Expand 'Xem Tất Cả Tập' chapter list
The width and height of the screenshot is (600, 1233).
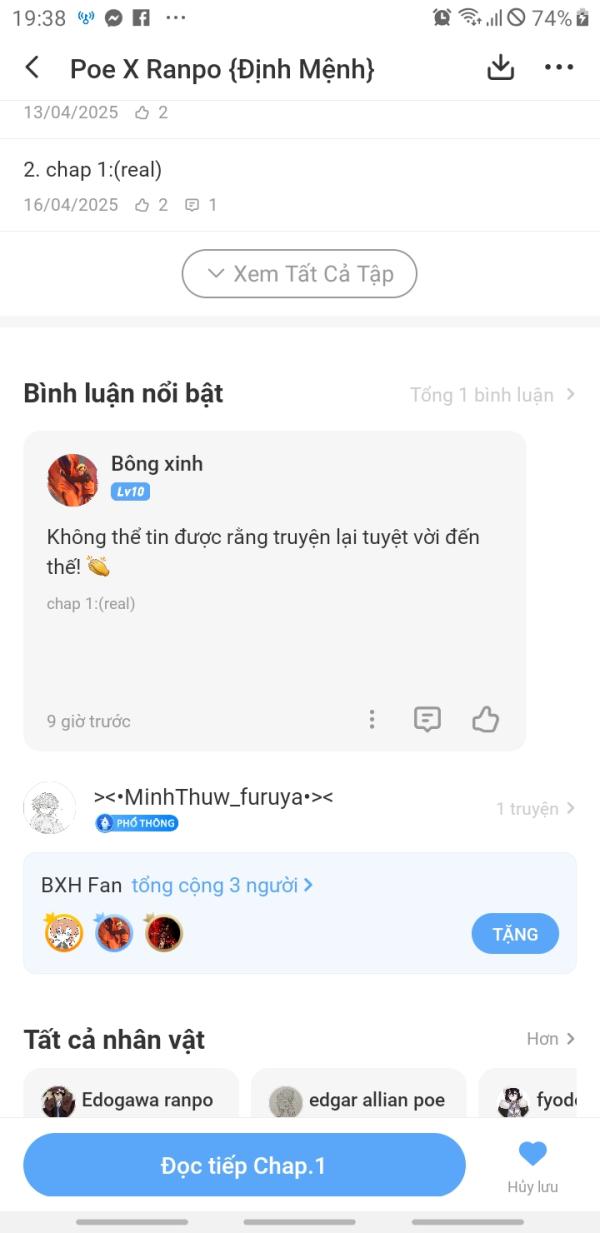click(299, 274)
